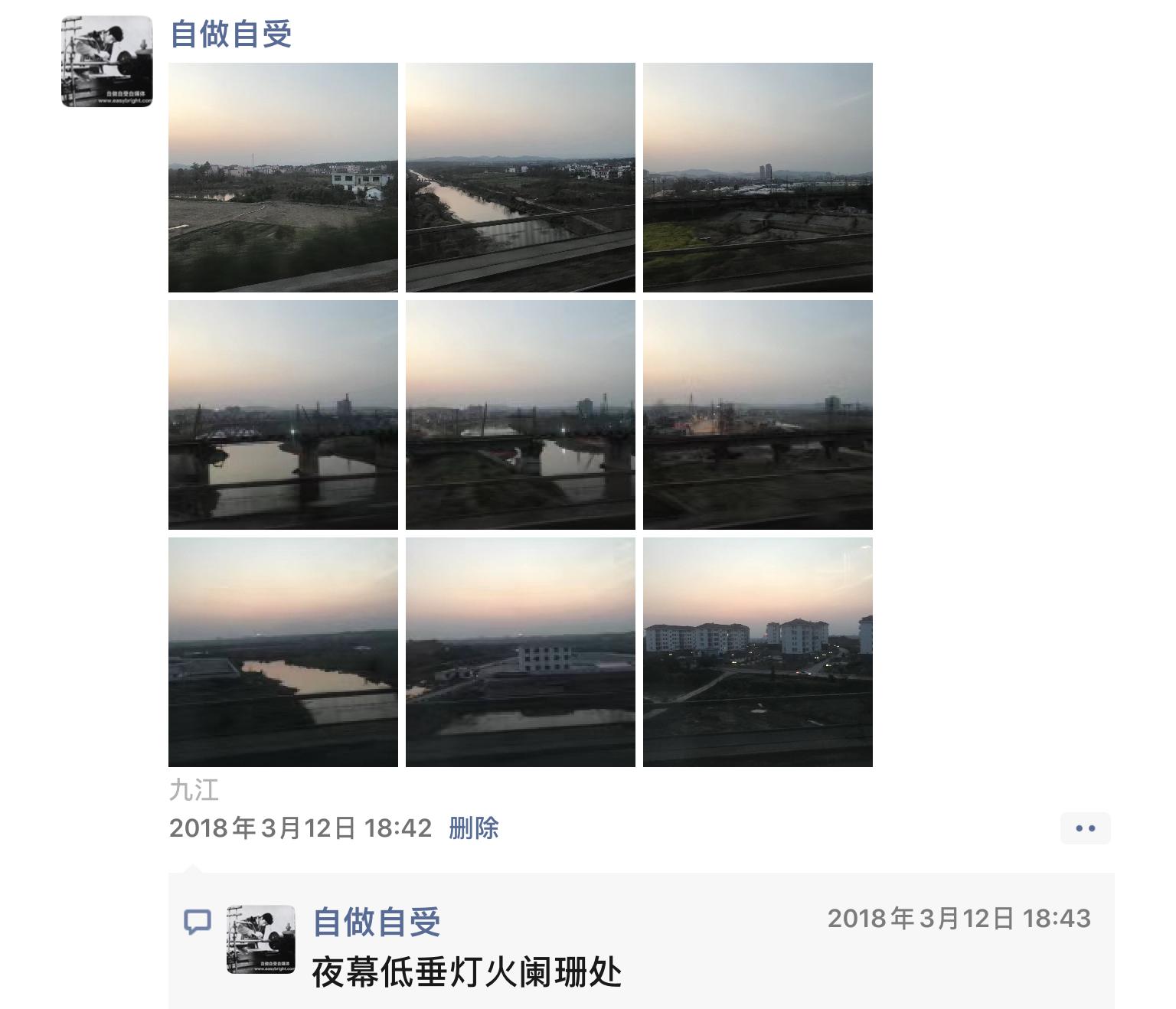View first photo with white house
This screenshot has height=1009, width=1176.
(283, 178)
